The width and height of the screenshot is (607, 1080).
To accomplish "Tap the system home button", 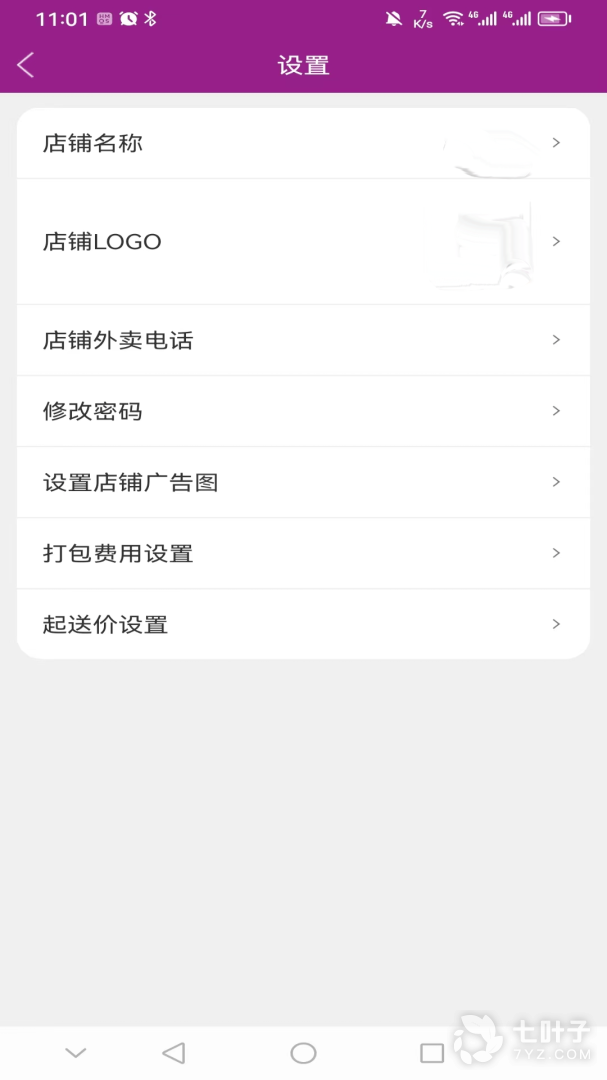I will click(x=303, y=1053).
